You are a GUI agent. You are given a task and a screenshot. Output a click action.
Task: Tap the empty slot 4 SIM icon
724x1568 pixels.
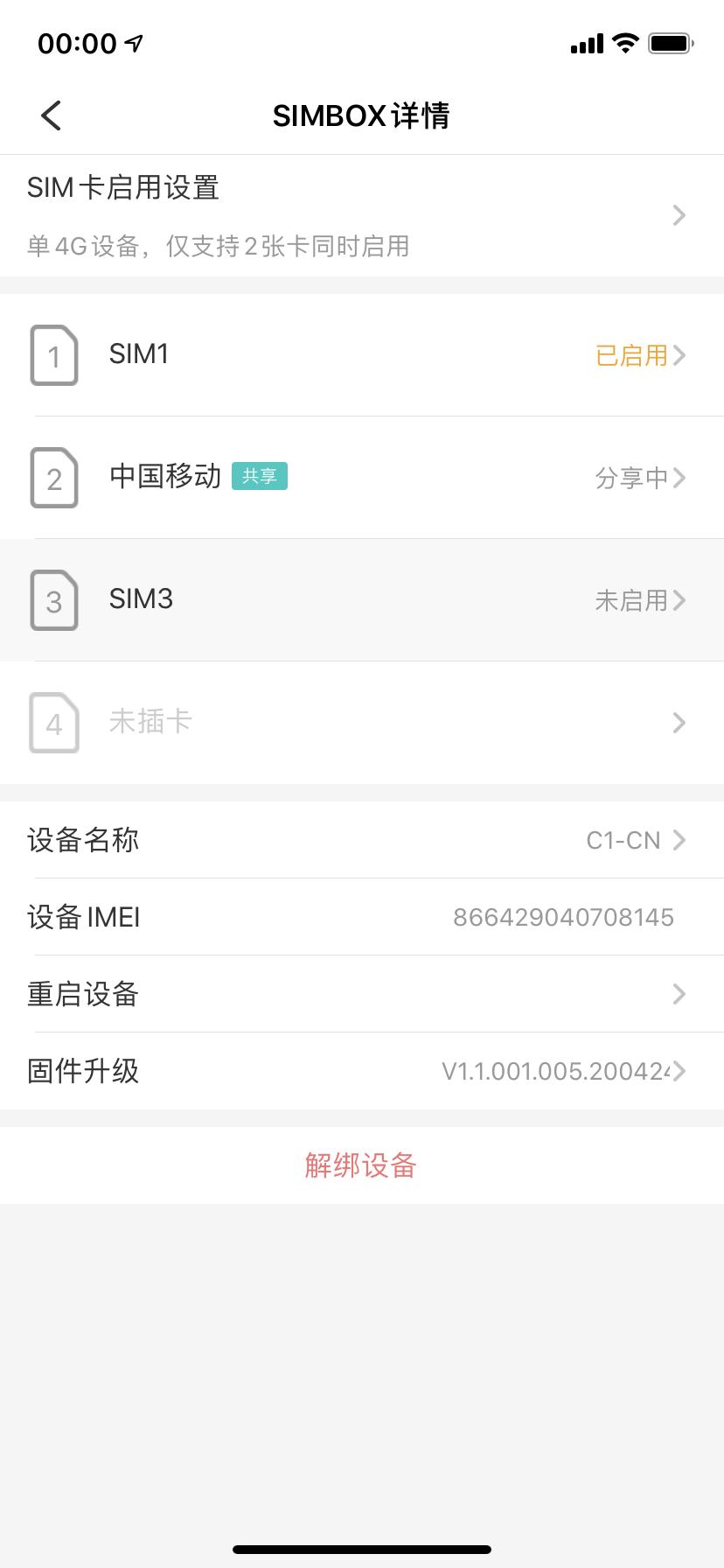[x=54, y=723]
